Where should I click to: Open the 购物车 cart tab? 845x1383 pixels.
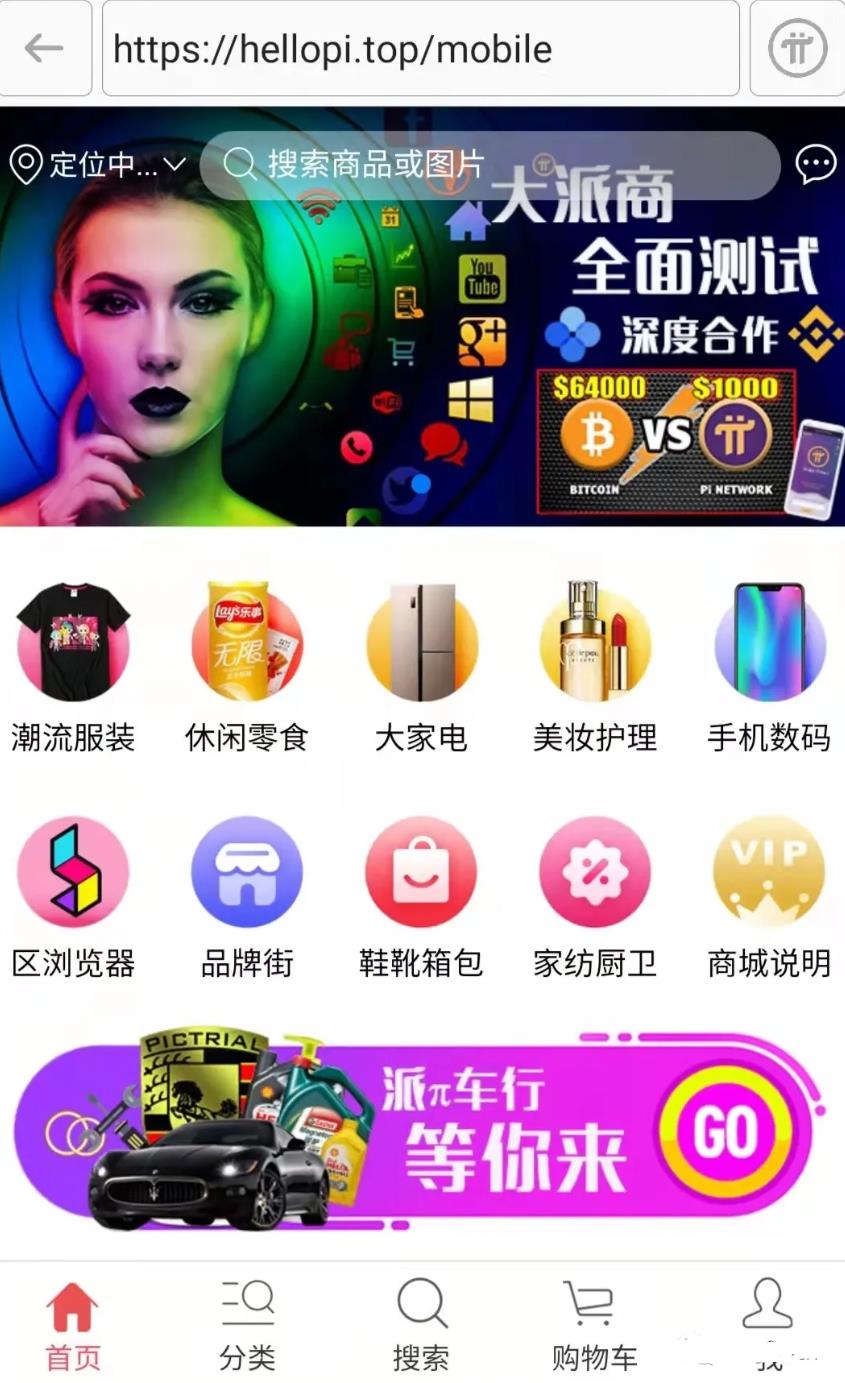click(595, 1325)
